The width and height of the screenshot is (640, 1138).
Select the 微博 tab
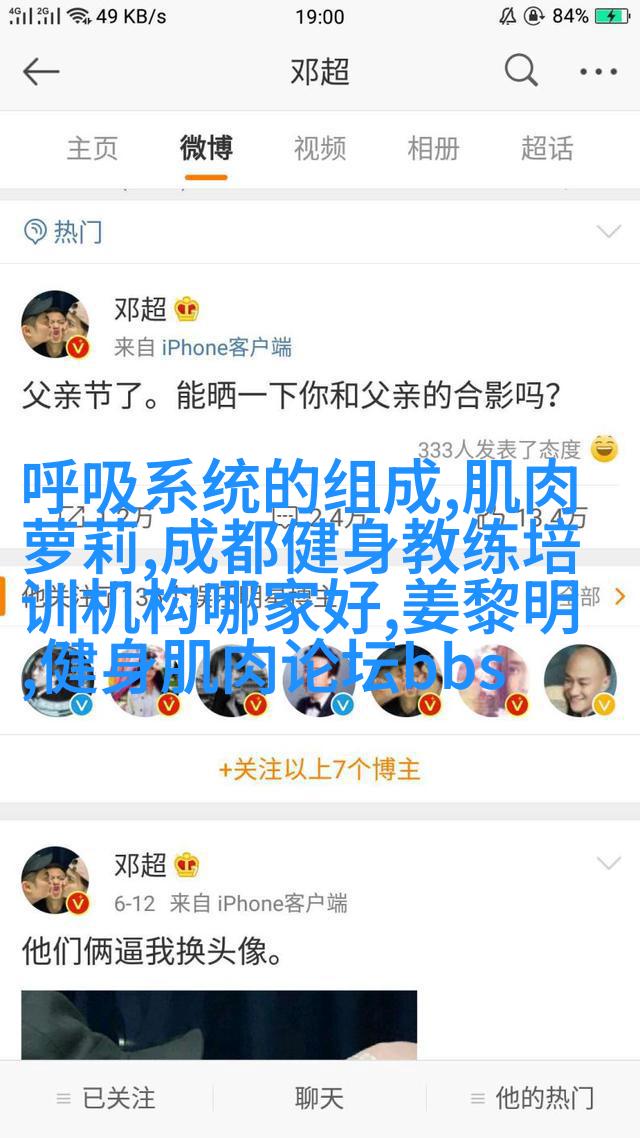[206, 149]
